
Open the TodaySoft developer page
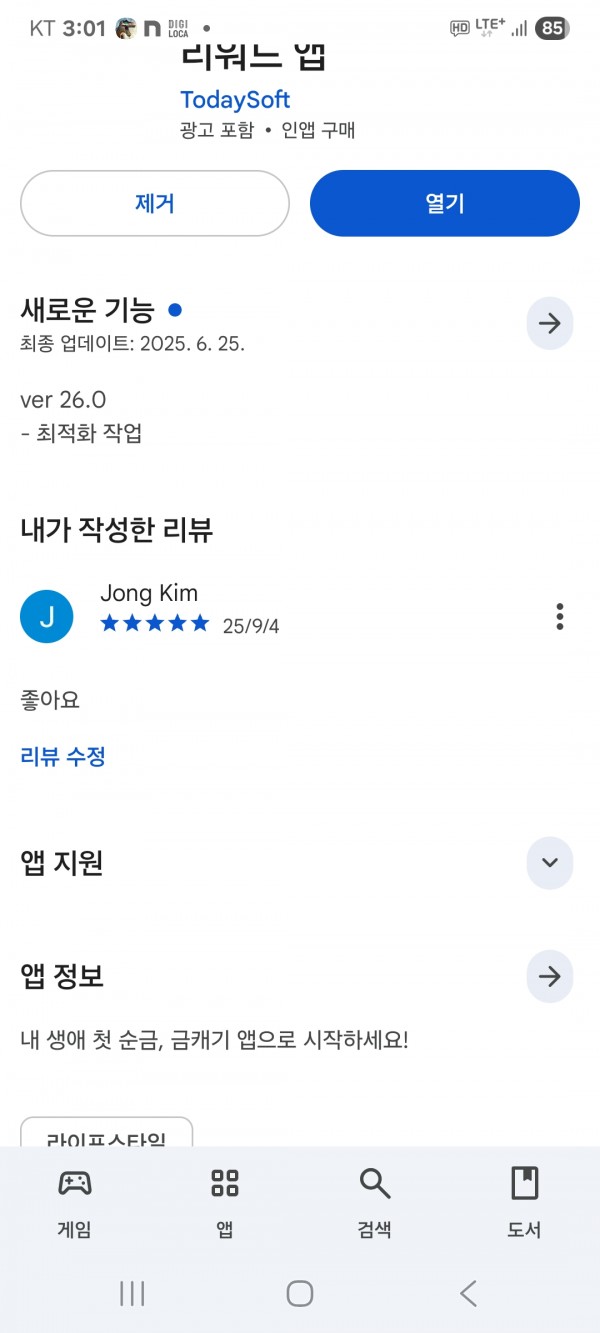pos(235,100)
